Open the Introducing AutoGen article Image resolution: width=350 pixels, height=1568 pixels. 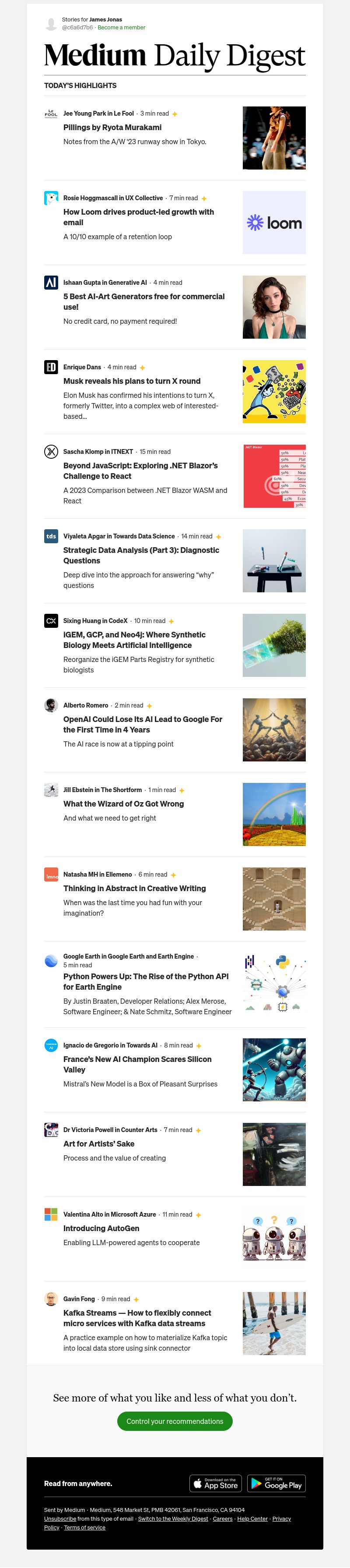pos(101,1228)
